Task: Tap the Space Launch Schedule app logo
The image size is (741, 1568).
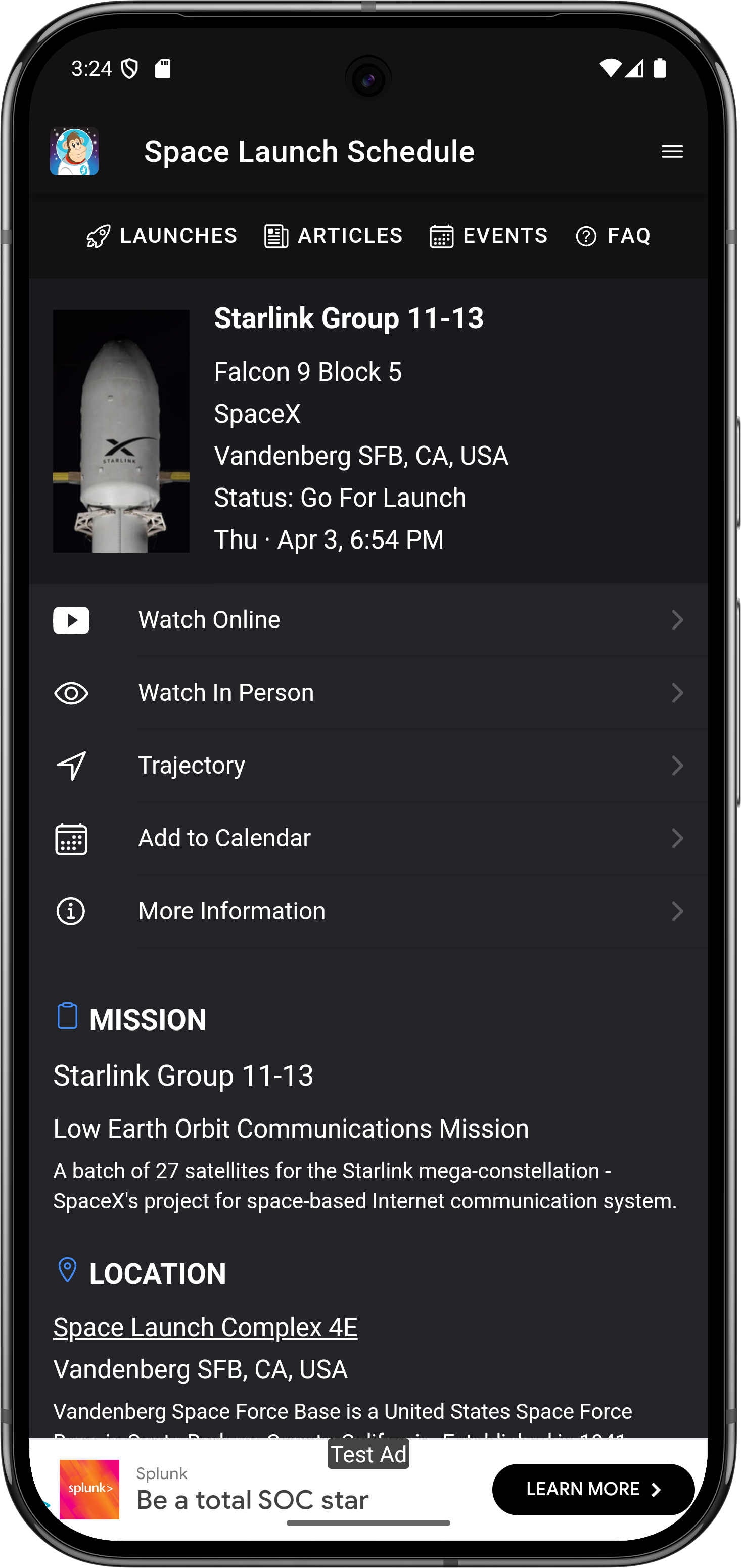Action: coord(74,152)
